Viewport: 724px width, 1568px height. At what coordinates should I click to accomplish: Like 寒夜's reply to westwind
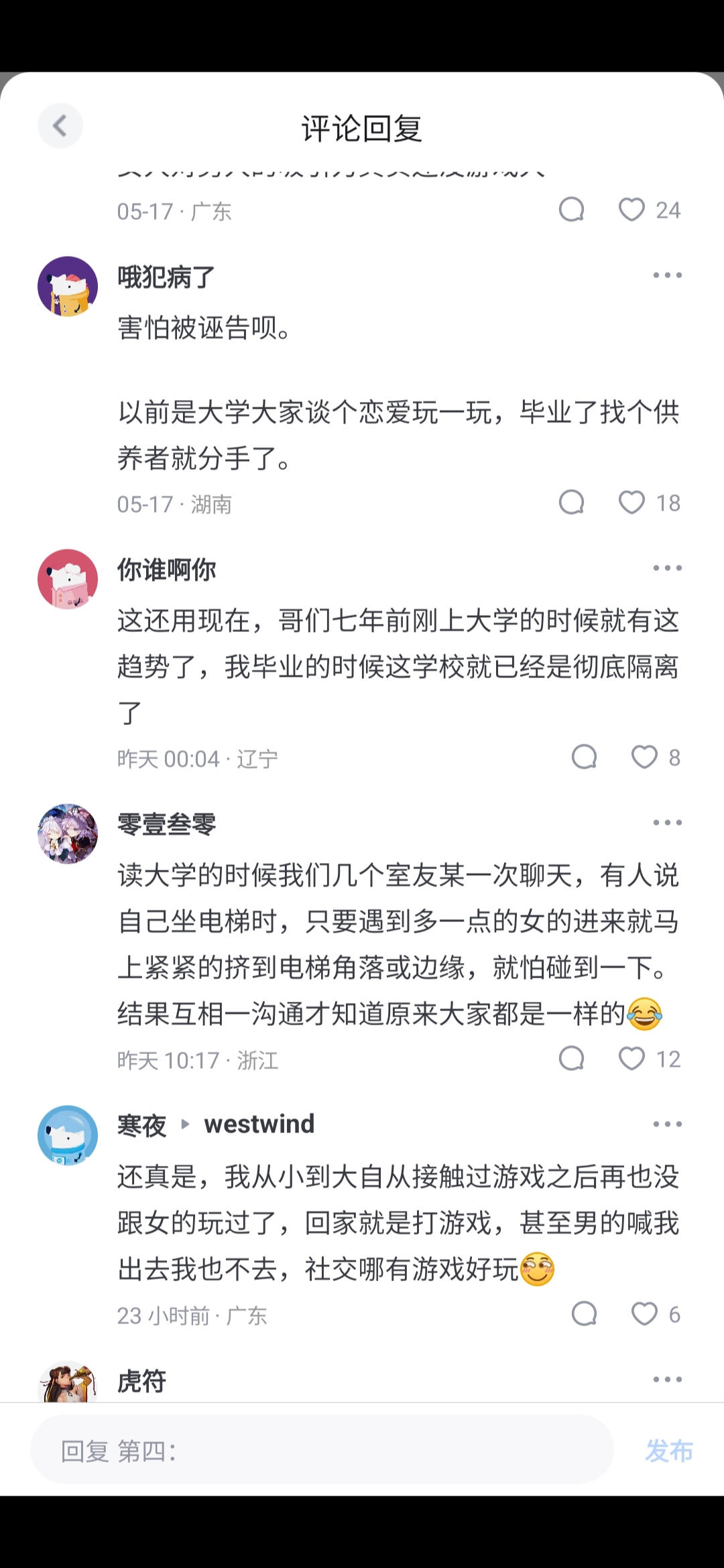click(x=656, y=1314)
